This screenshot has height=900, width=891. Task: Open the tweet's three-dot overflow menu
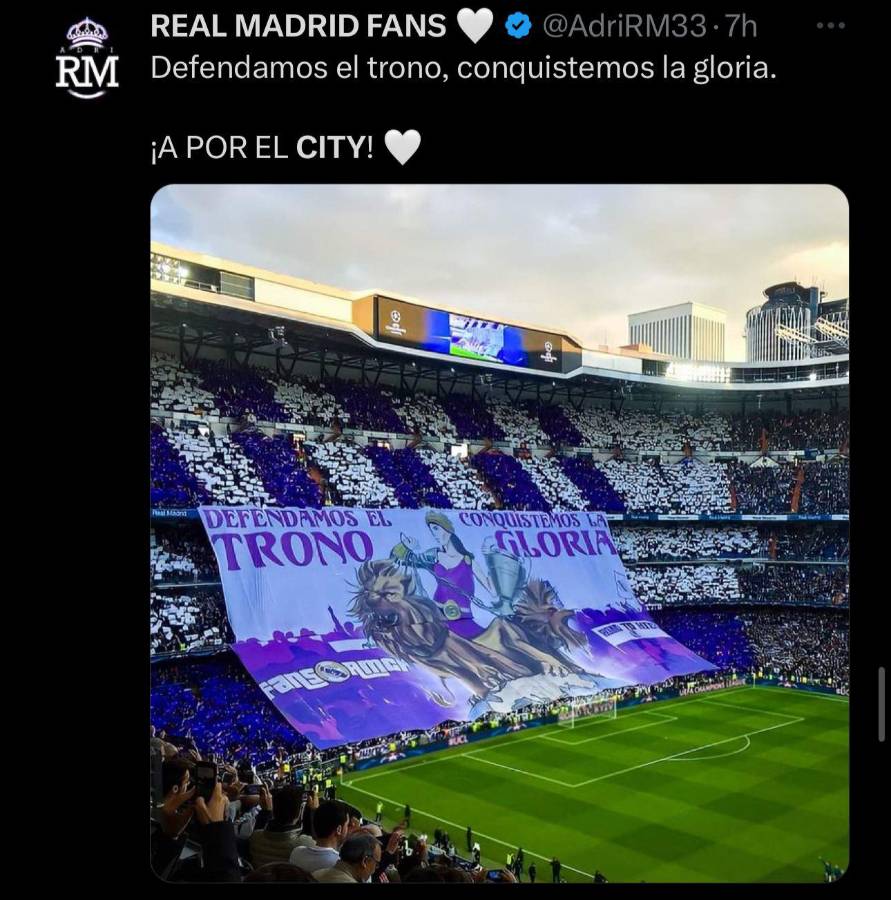(830, 25)
